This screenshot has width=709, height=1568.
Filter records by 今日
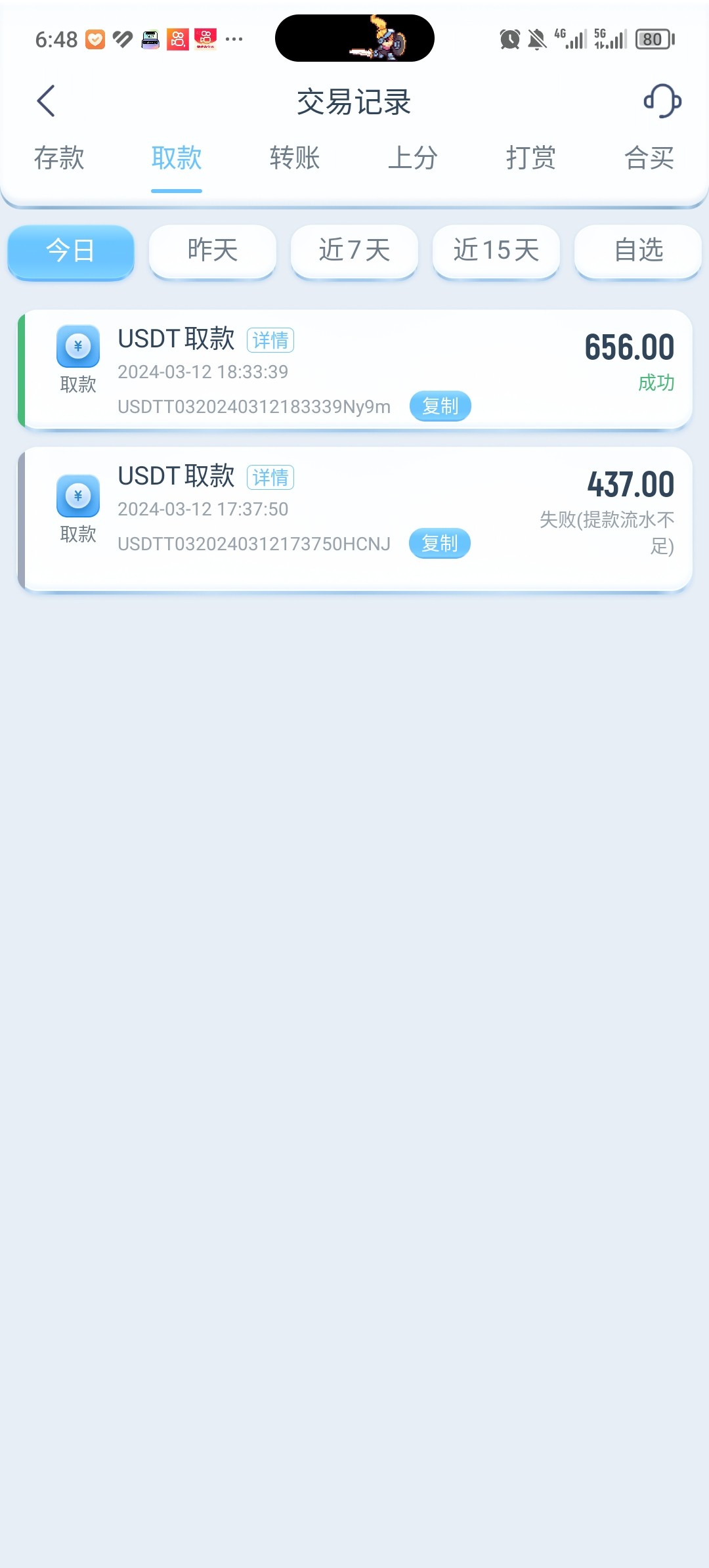pos(71,251)
